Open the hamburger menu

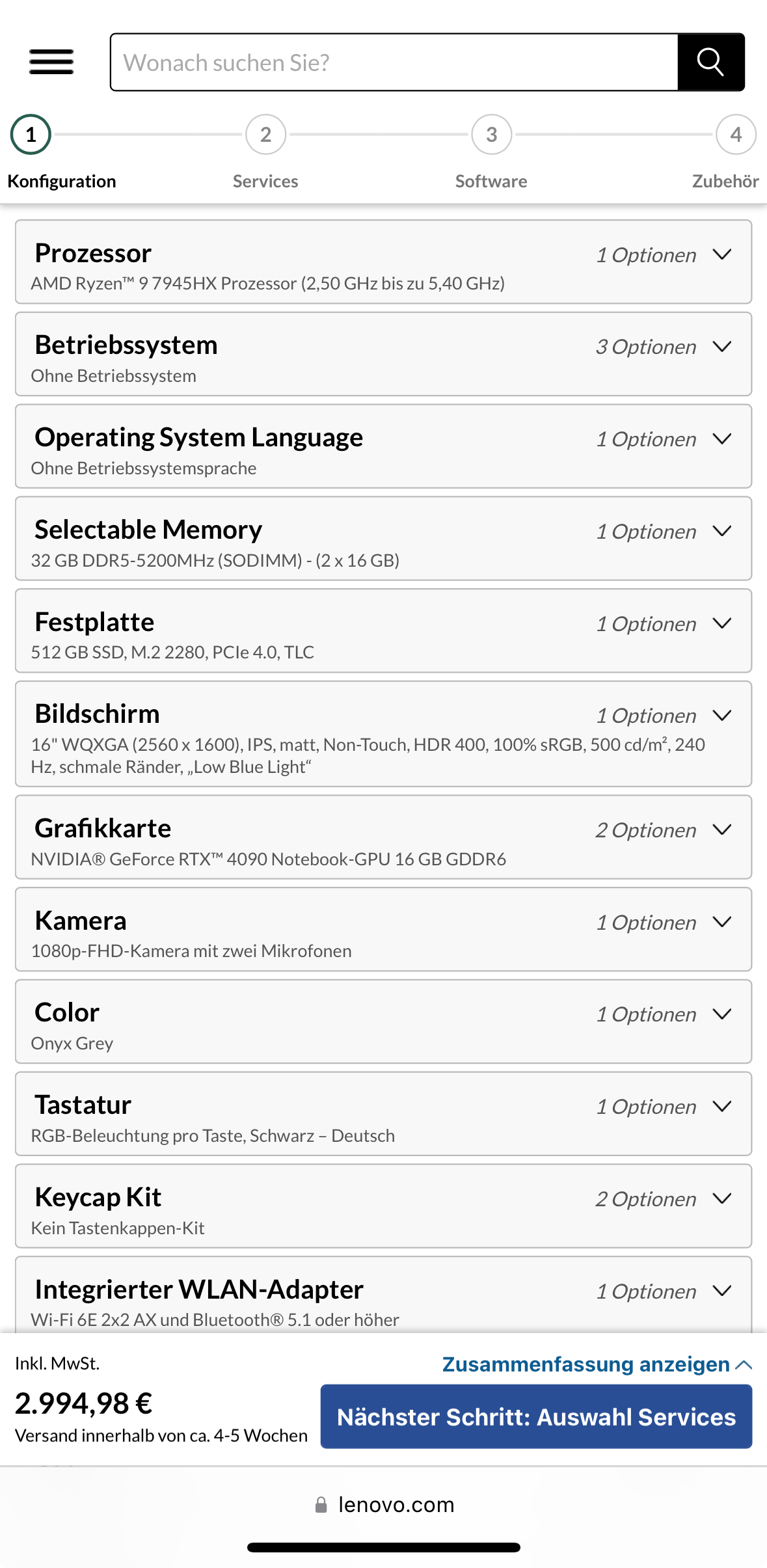pyautogui.click(x=51, y=62)
